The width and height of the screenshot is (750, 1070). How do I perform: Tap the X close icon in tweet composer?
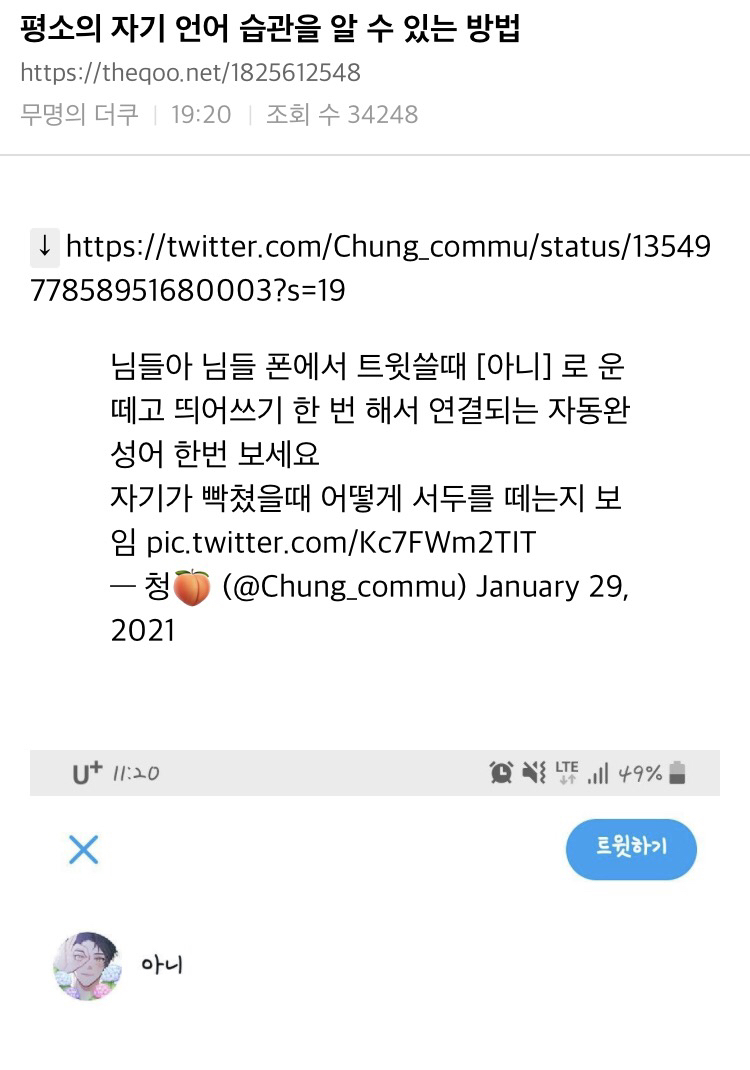(84, 850)
